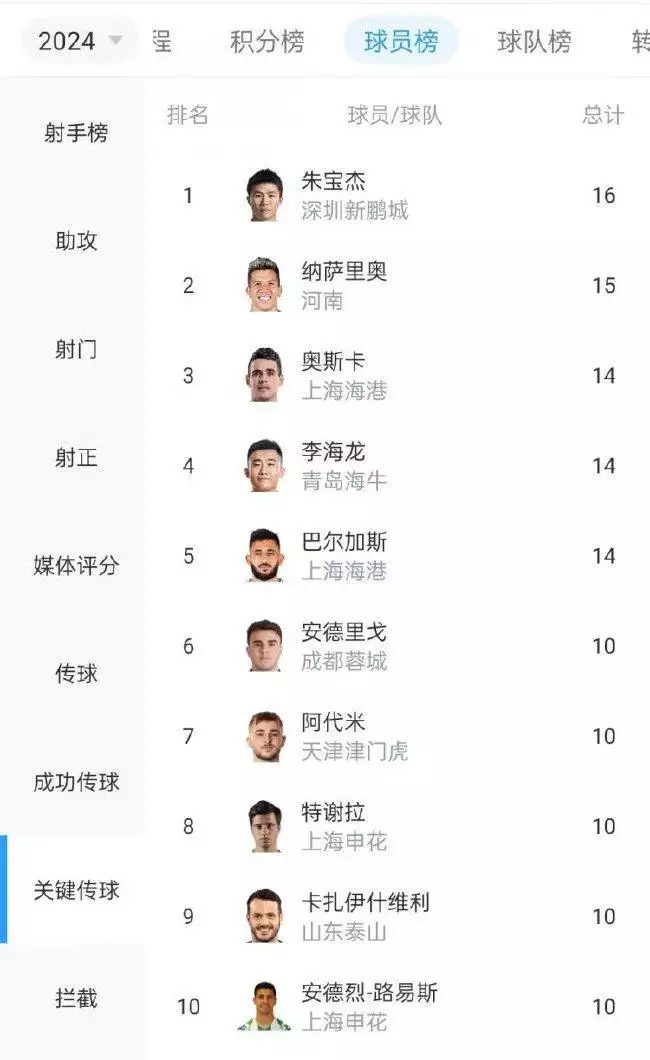
Task: Select the 球员榜 tab
Action: click(x=401, y=41)
